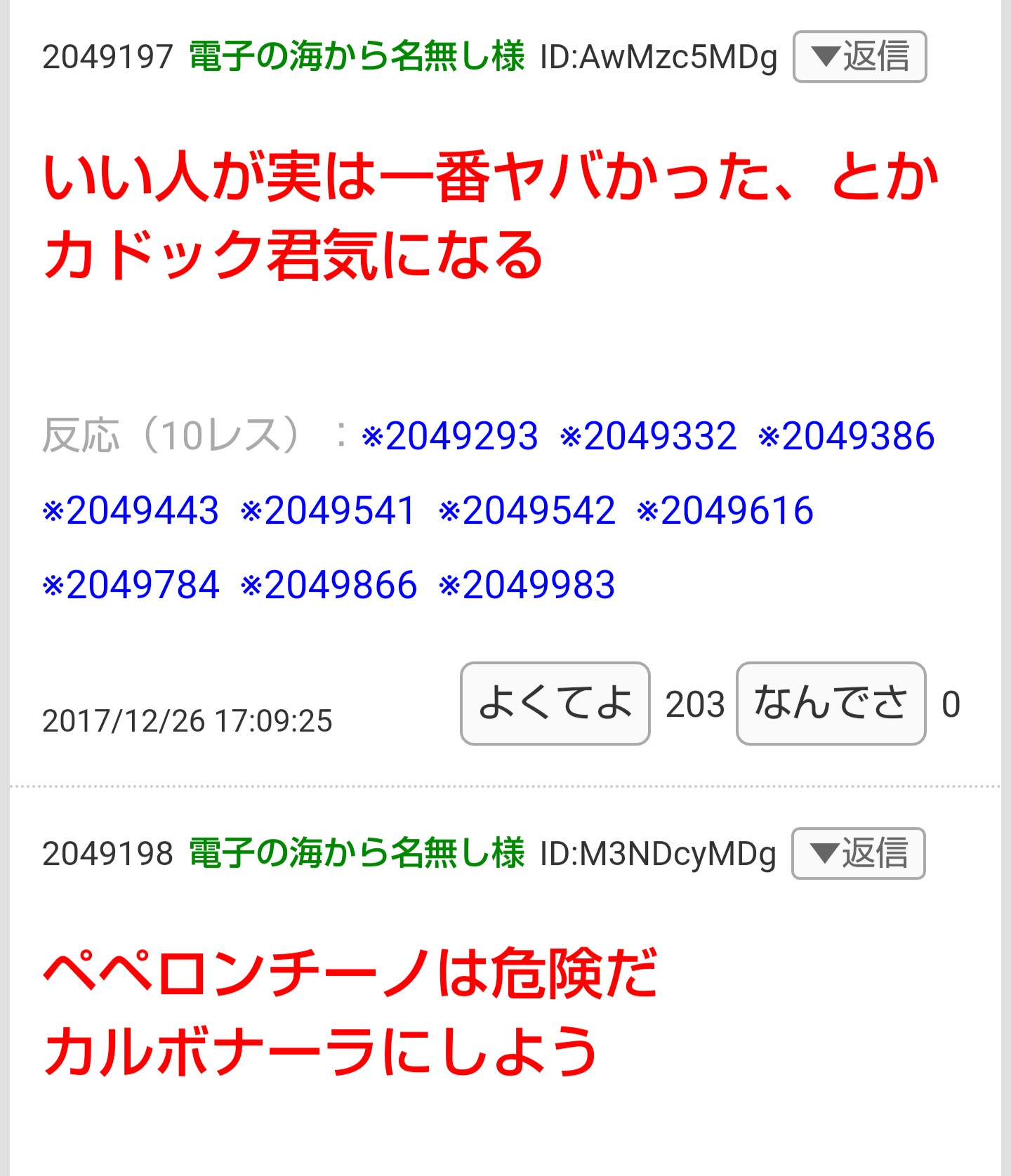Open reply link ※2049293
Screen dimensions: 1011x1176
[450, 436]
